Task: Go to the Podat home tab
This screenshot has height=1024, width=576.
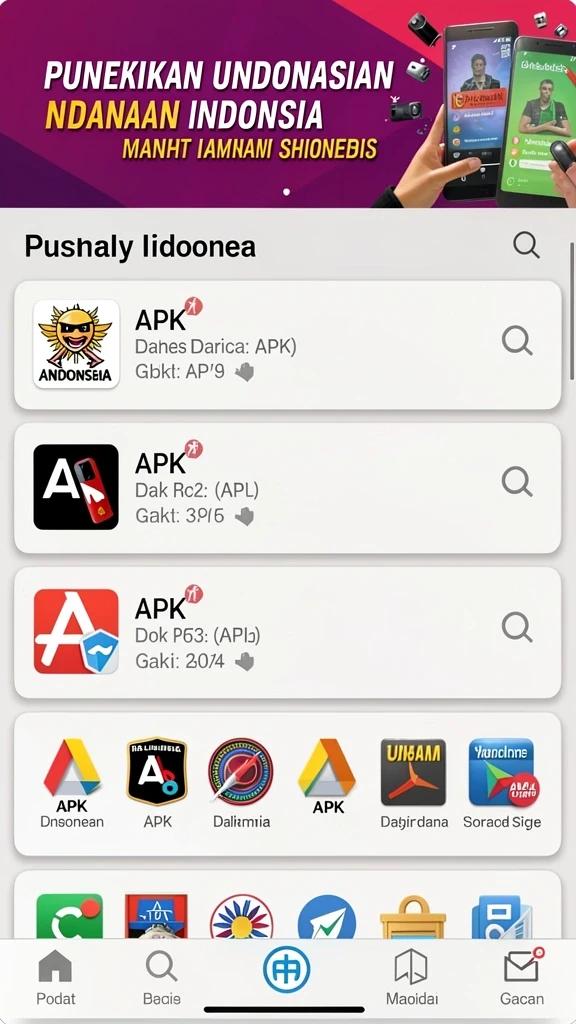Action: point(56,977)
